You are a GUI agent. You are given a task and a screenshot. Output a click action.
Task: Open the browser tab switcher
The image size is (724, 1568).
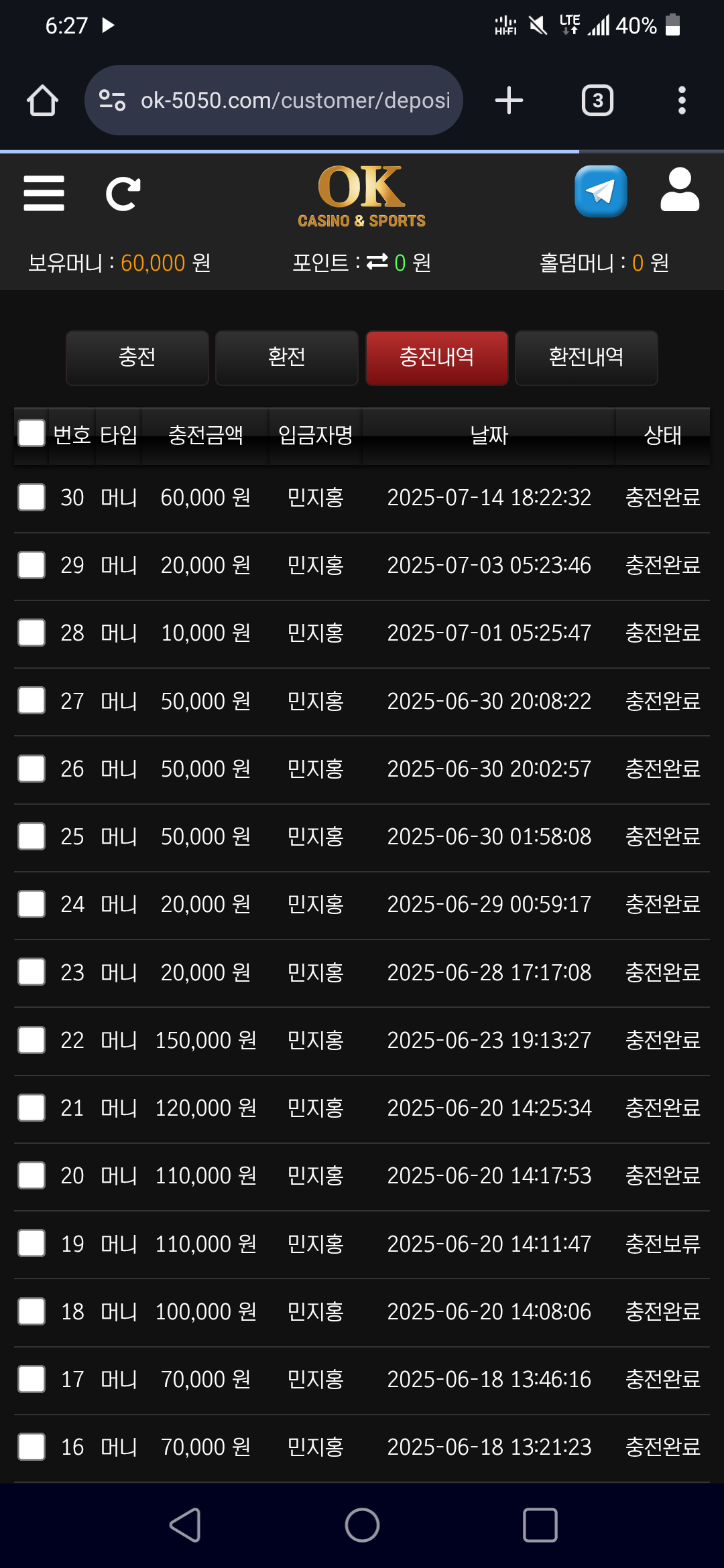[x=597, y=101]
